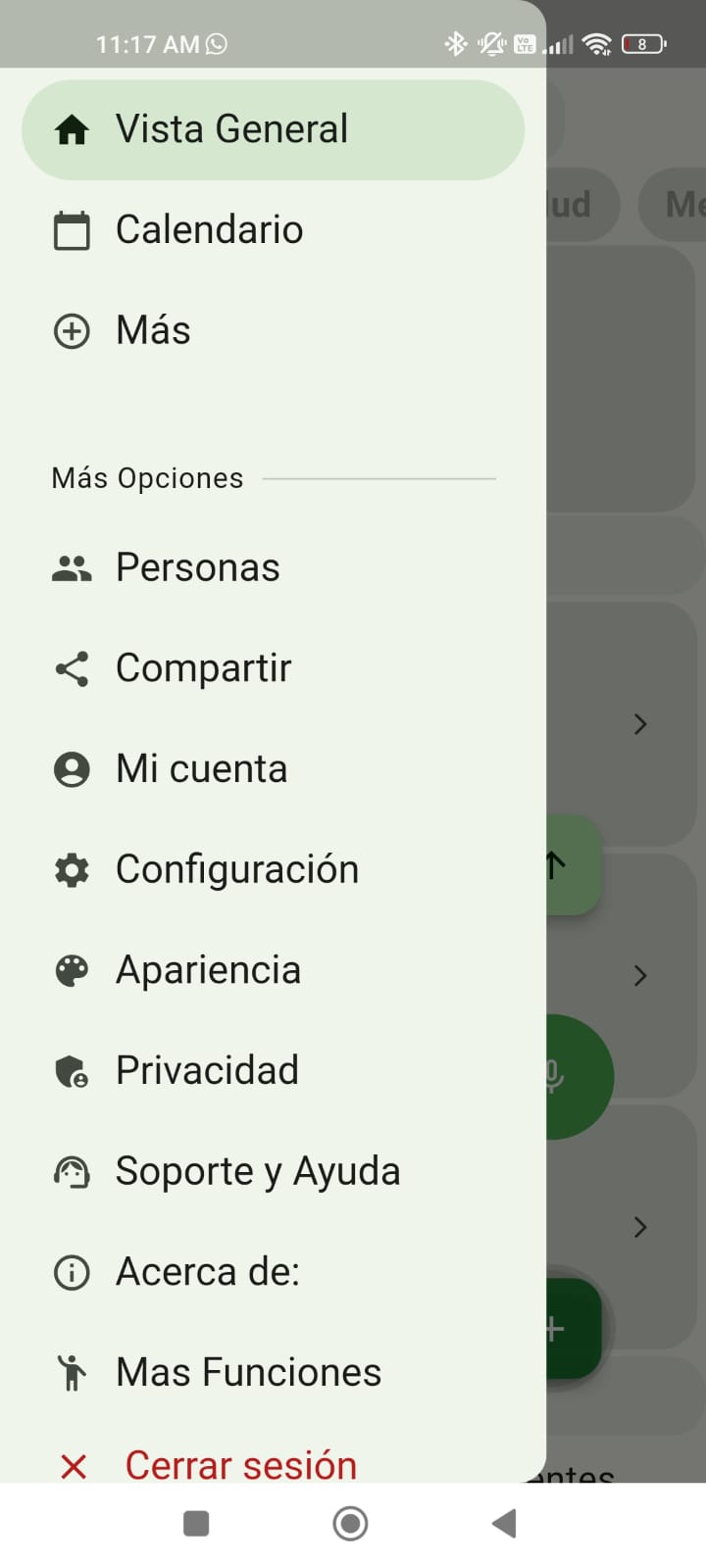Expand the bottom chevron near the plus button
This screenshot has width=706, height=1568.
pos(640,1227)
